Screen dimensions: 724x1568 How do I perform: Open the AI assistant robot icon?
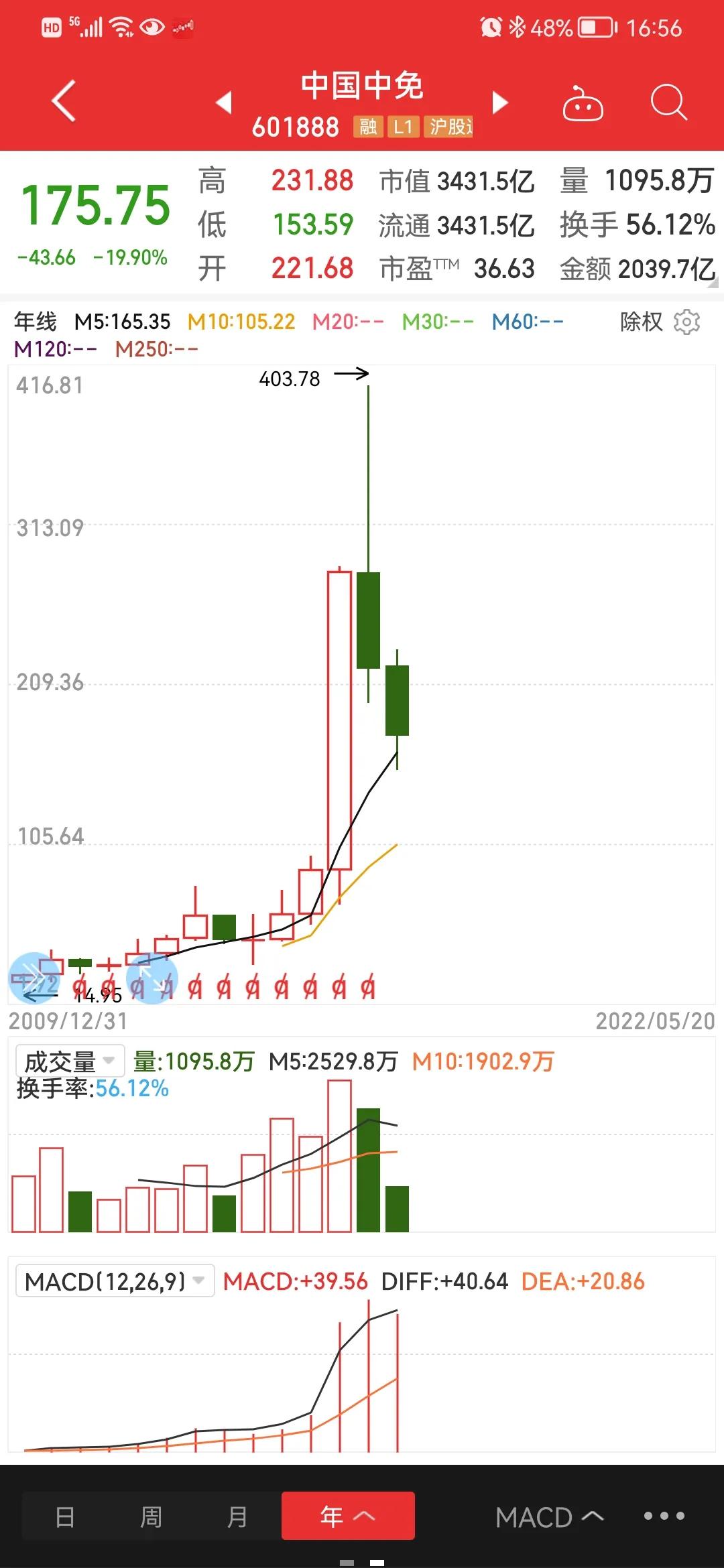pyautogui.click(x=583, y=102)
